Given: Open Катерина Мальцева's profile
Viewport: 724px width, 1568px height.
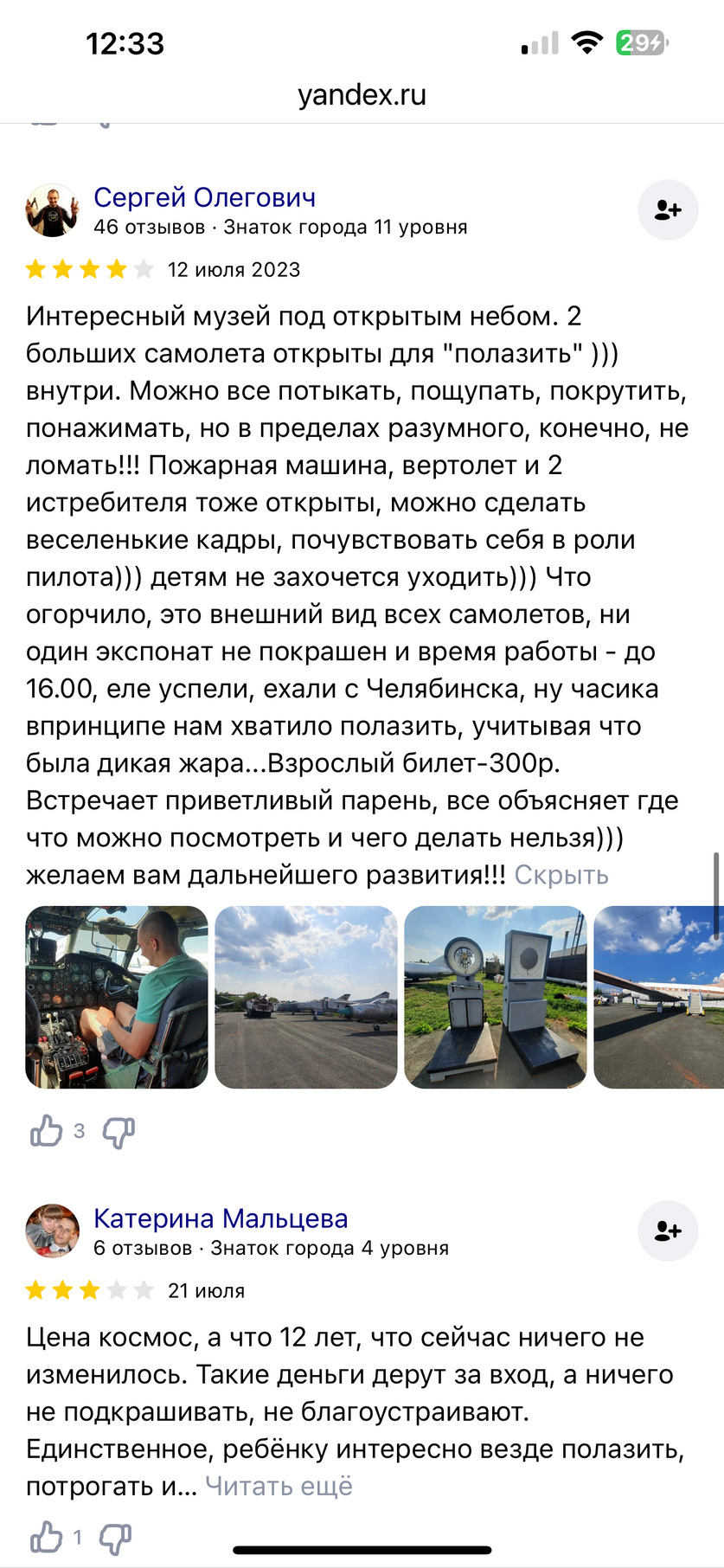Looking at the screenshot, I should click(x=221, y=1218).
